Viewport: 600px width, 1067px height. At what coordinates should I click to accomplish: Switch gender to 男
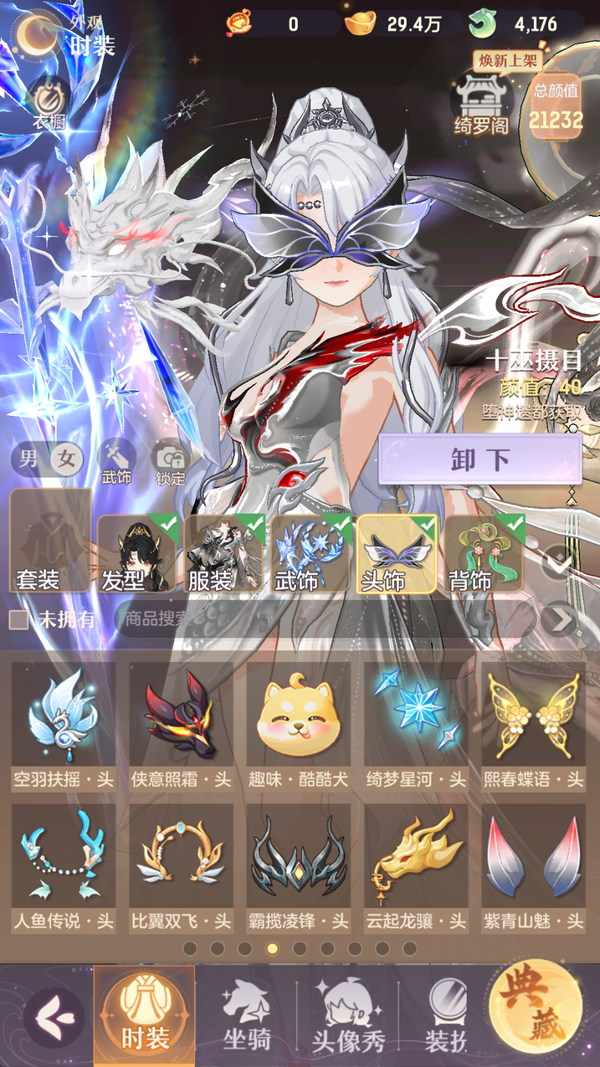tap(30, 459)
